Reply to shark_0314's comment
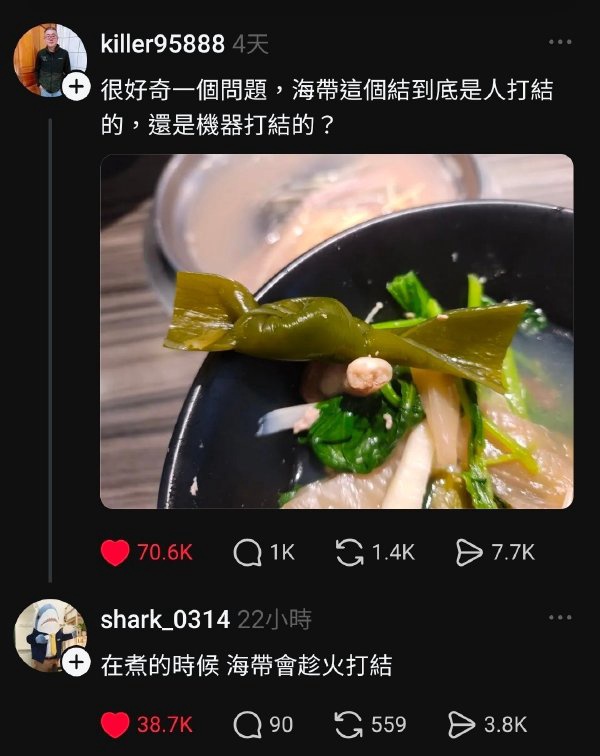This screenshot has height=756, width=600. pos(247,724)
